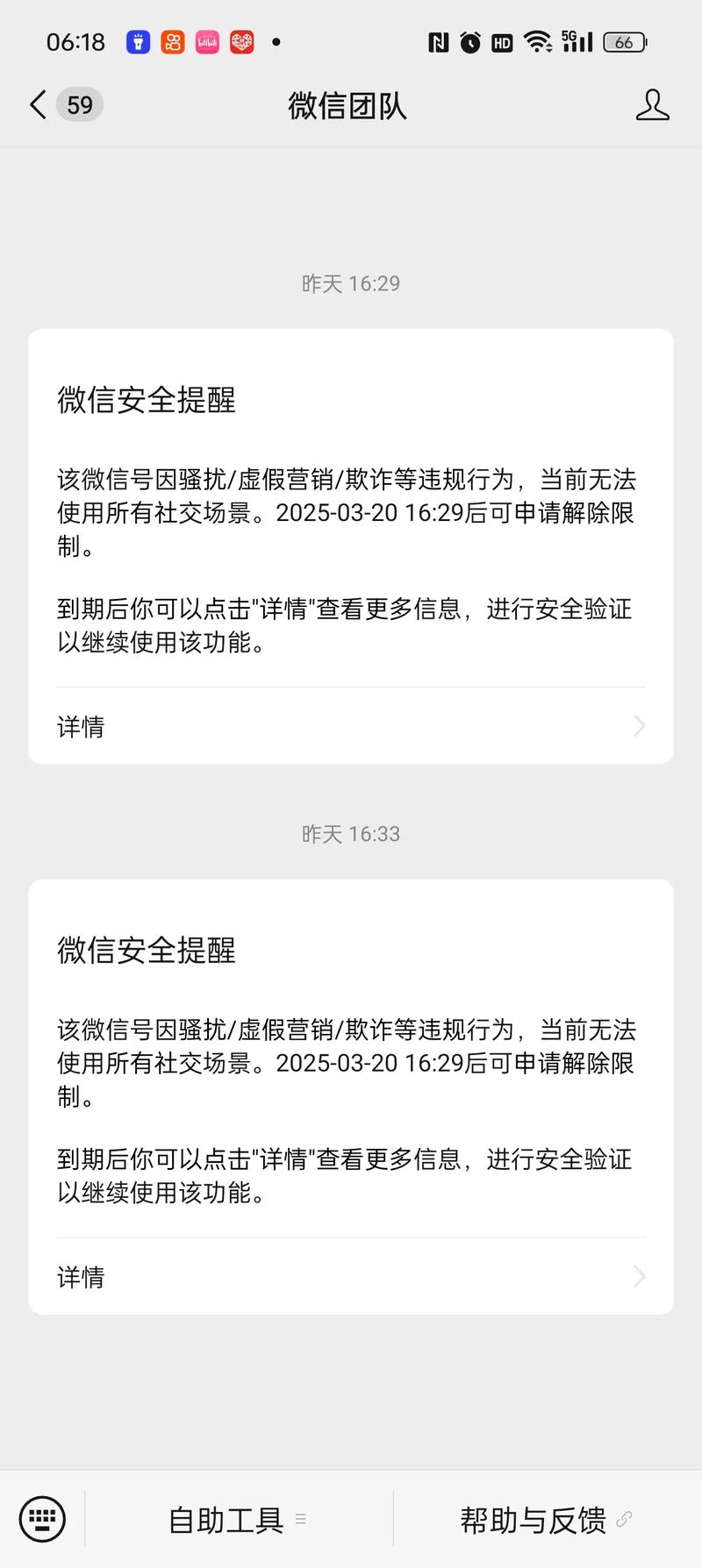Switch to the keyboard input
Screen dimensions: 702x1568
coord(42,1519)
